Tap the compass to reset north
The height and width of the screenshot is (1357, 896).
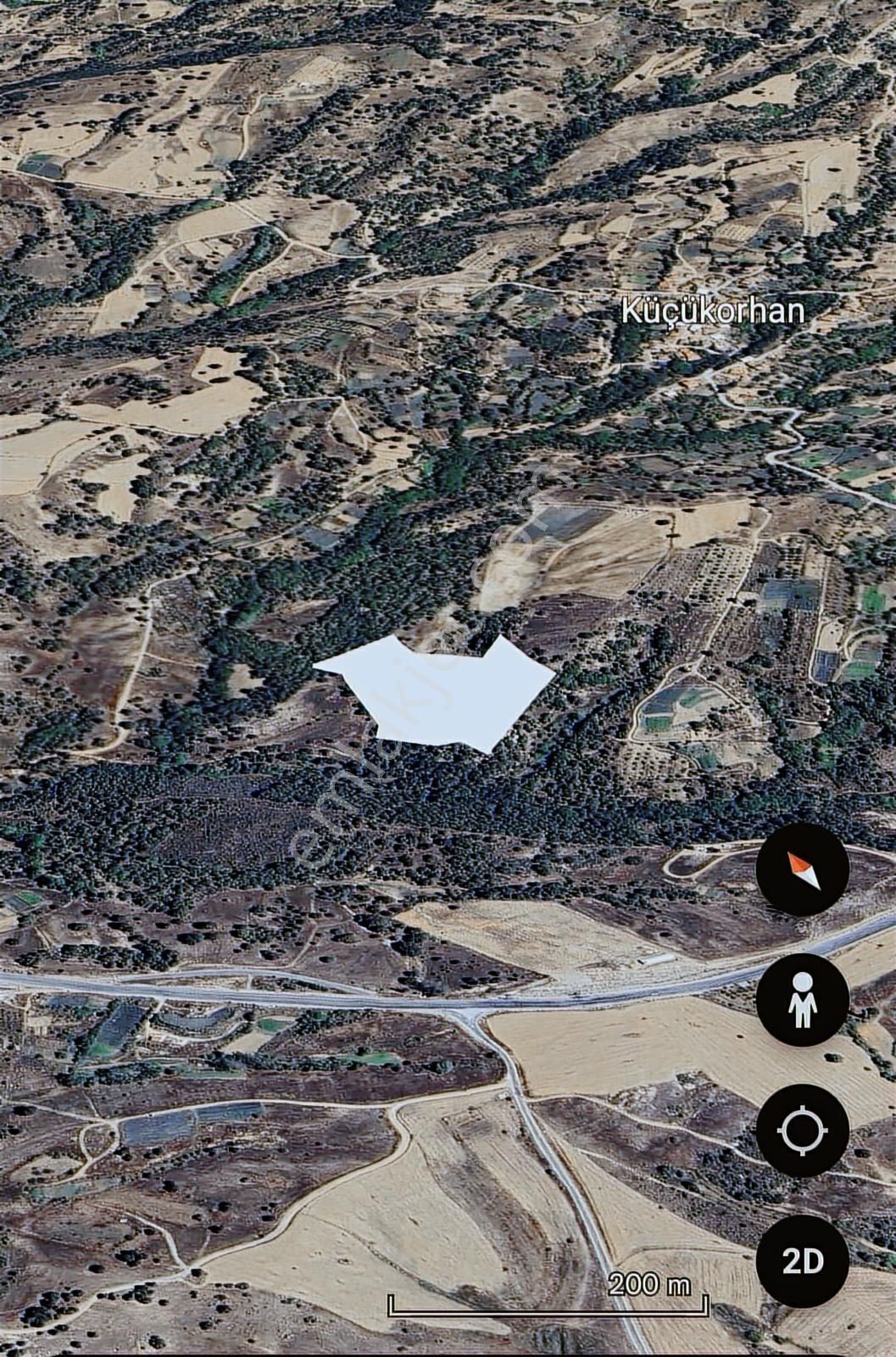pyautogui.click(x=802, y=870)
